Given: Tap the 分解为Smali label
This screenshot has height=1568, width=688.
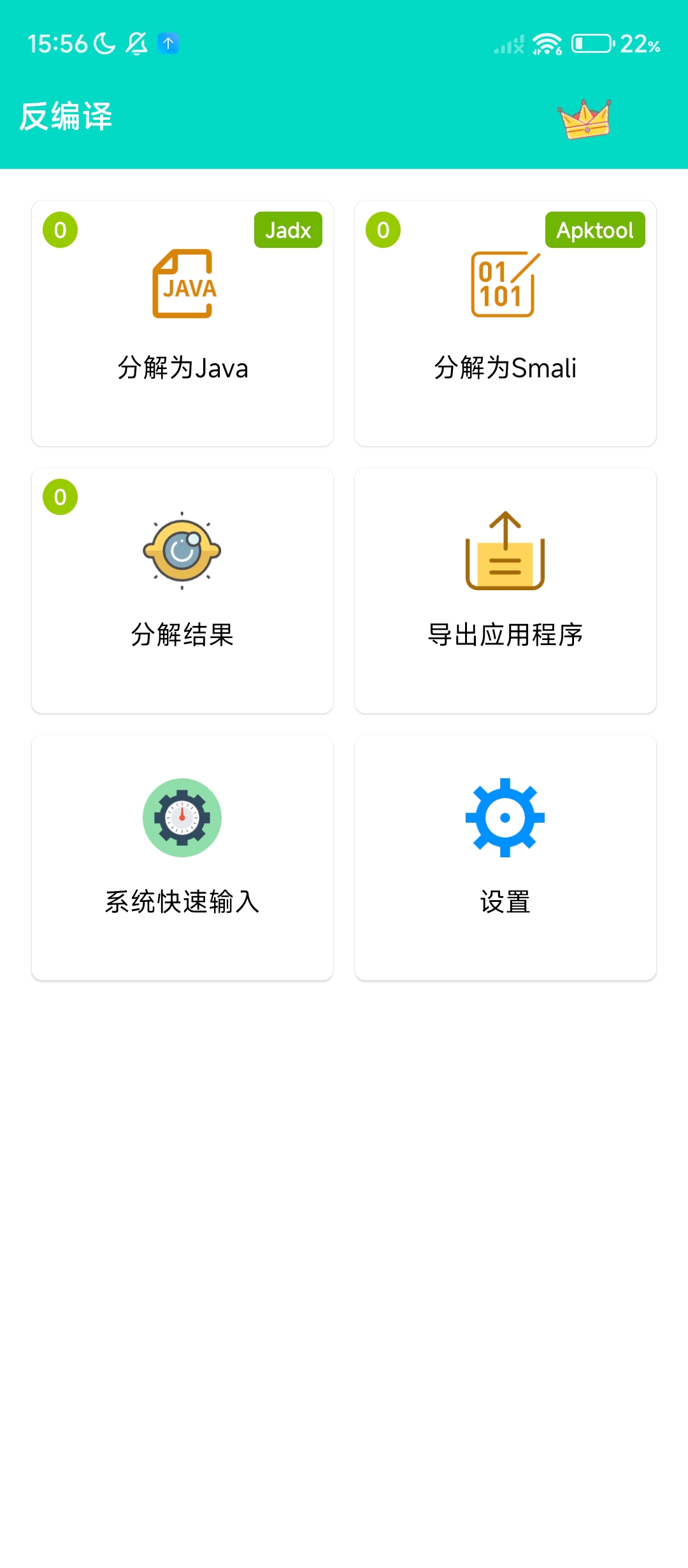Looking at the screenshot, I should pos(505,367).
